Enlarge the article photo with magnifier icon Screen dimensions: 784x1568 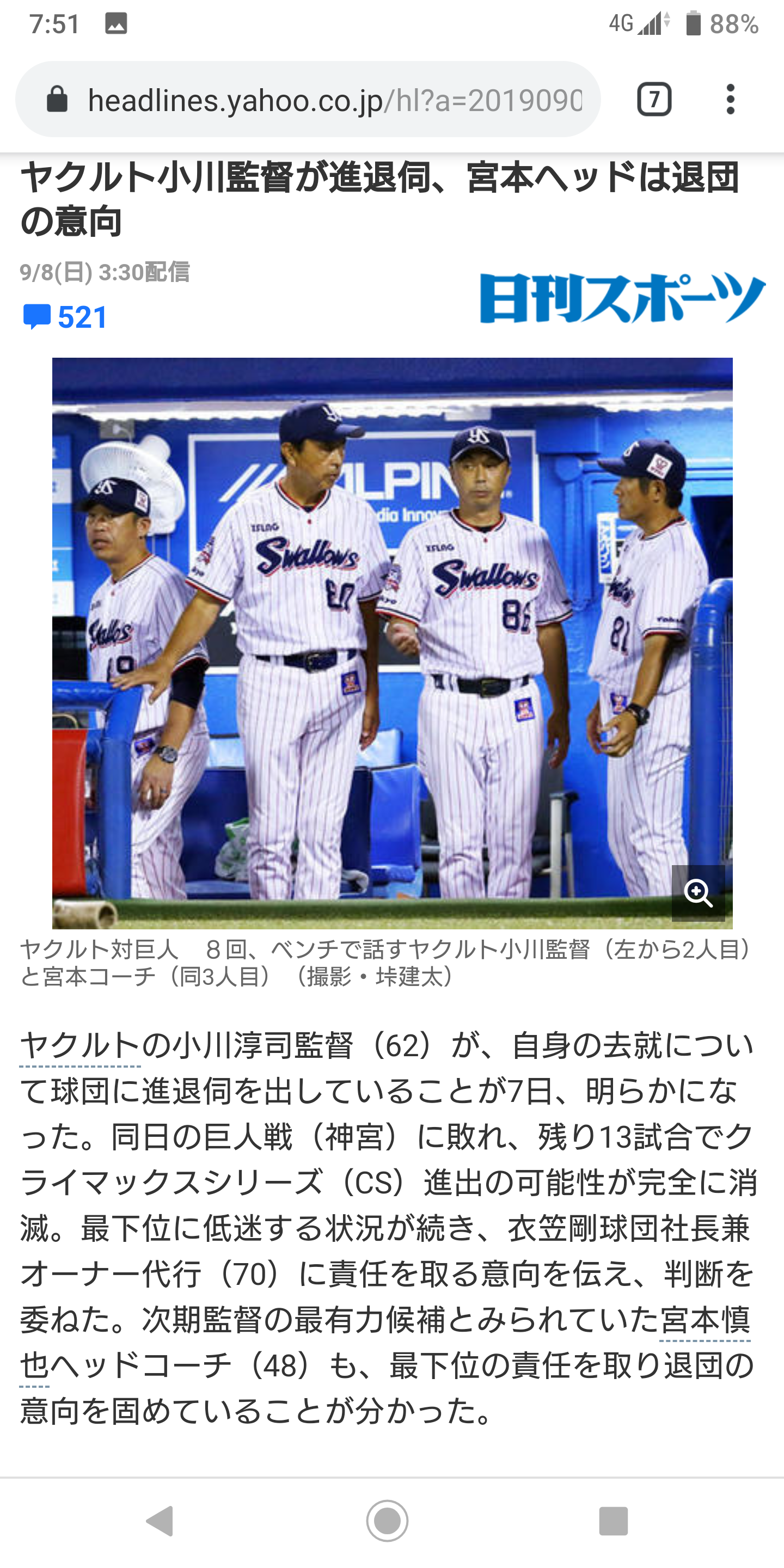pos(697,893)
